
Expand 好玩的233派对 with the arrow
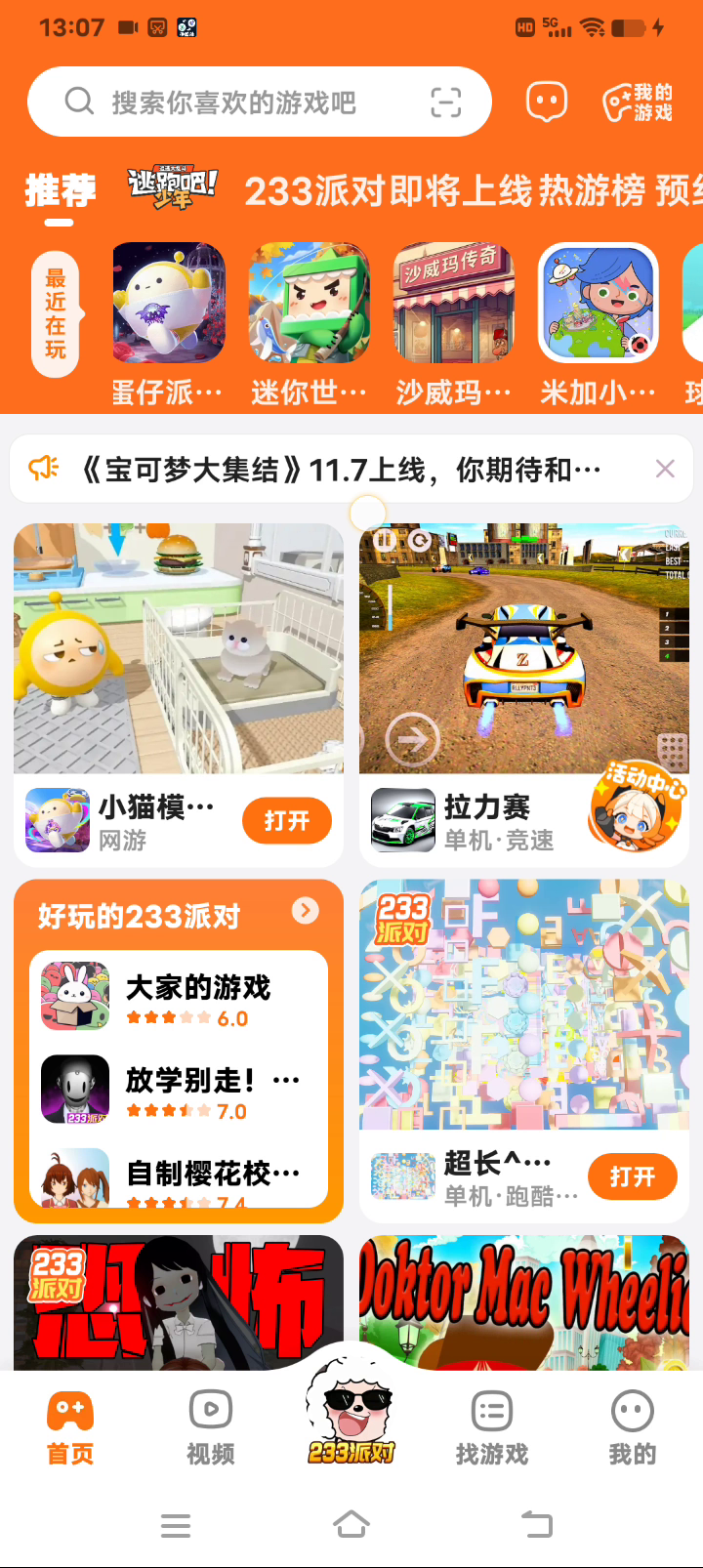tap(305, 911)
